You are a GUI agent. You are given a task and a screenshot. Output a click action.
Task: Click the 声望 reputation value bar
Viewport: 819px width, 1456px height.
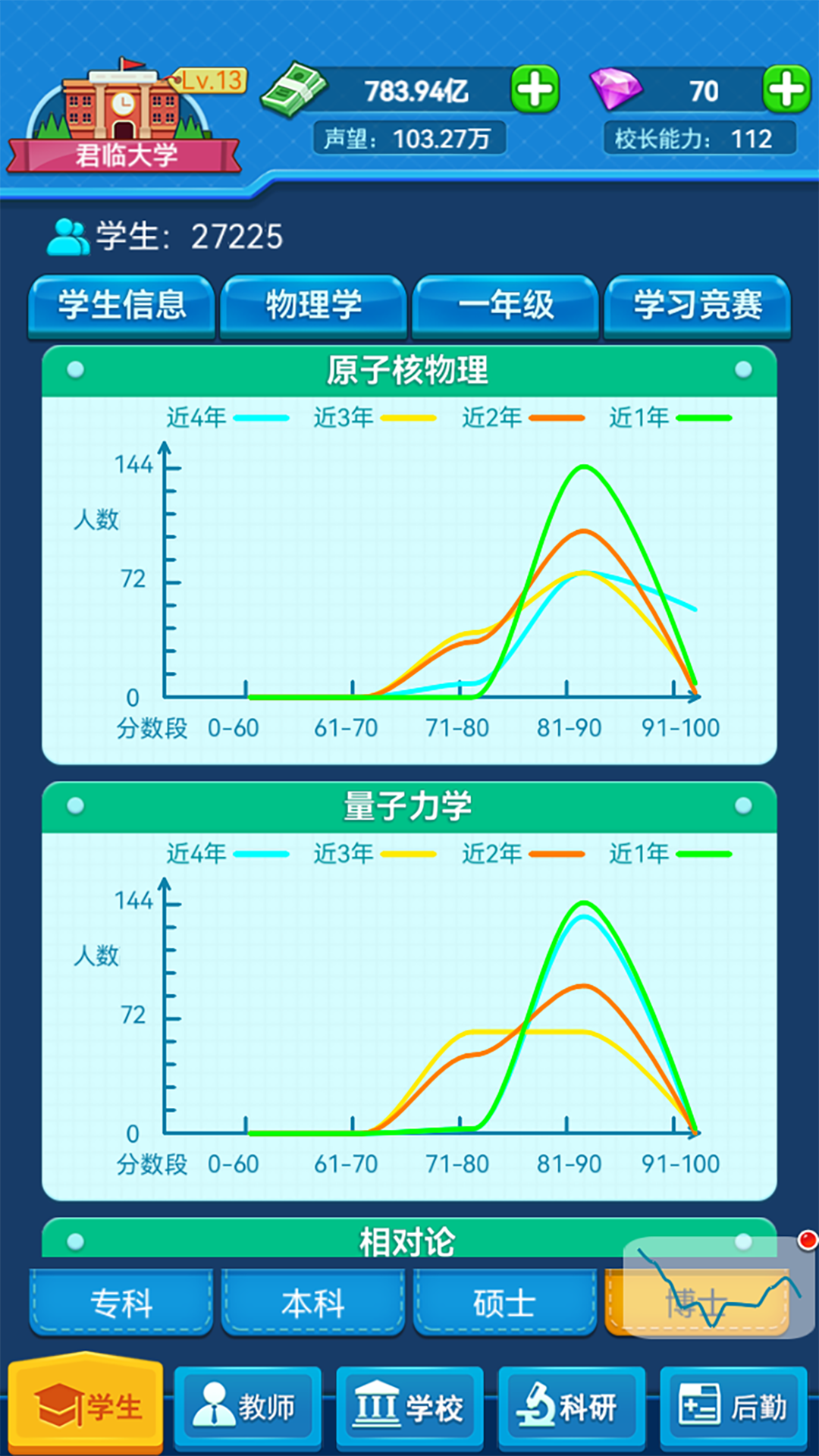409,138
